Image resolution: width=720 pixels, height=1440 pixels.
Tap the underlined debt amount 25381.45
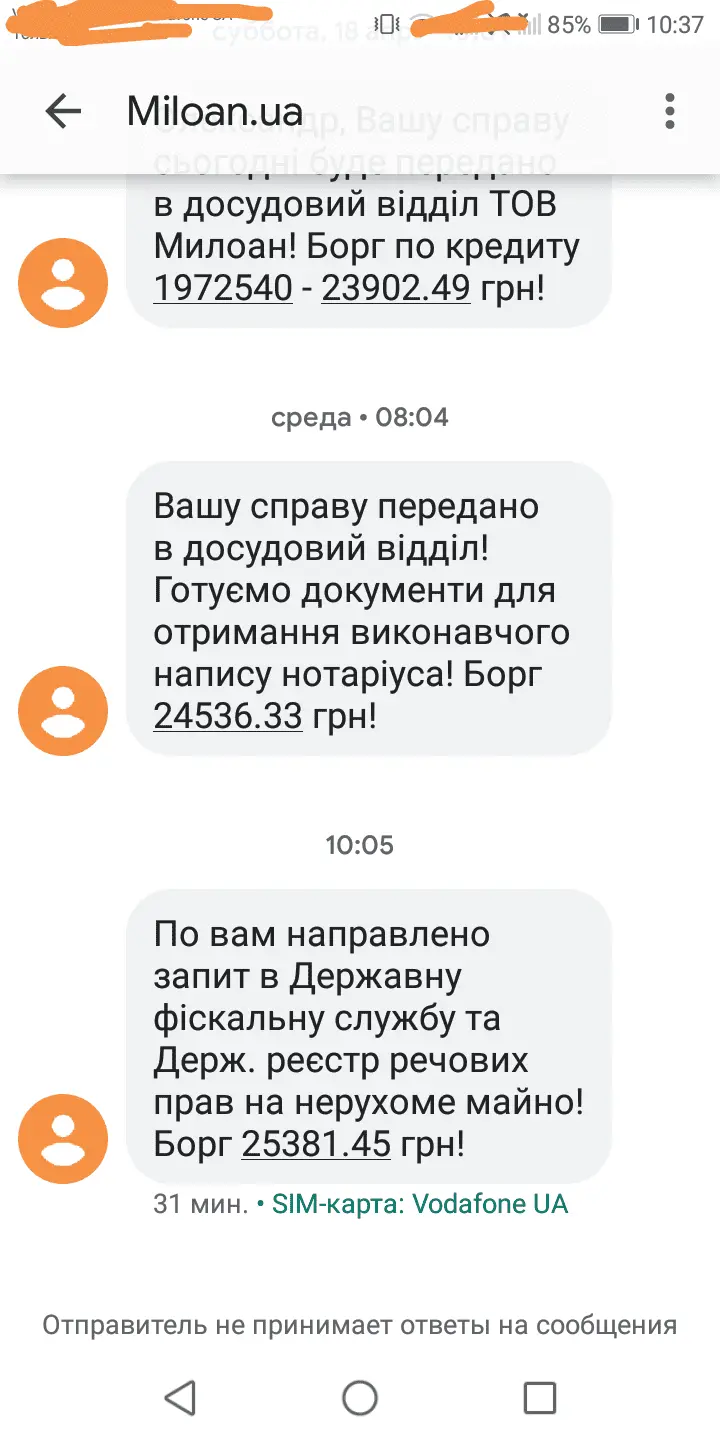316,1144
